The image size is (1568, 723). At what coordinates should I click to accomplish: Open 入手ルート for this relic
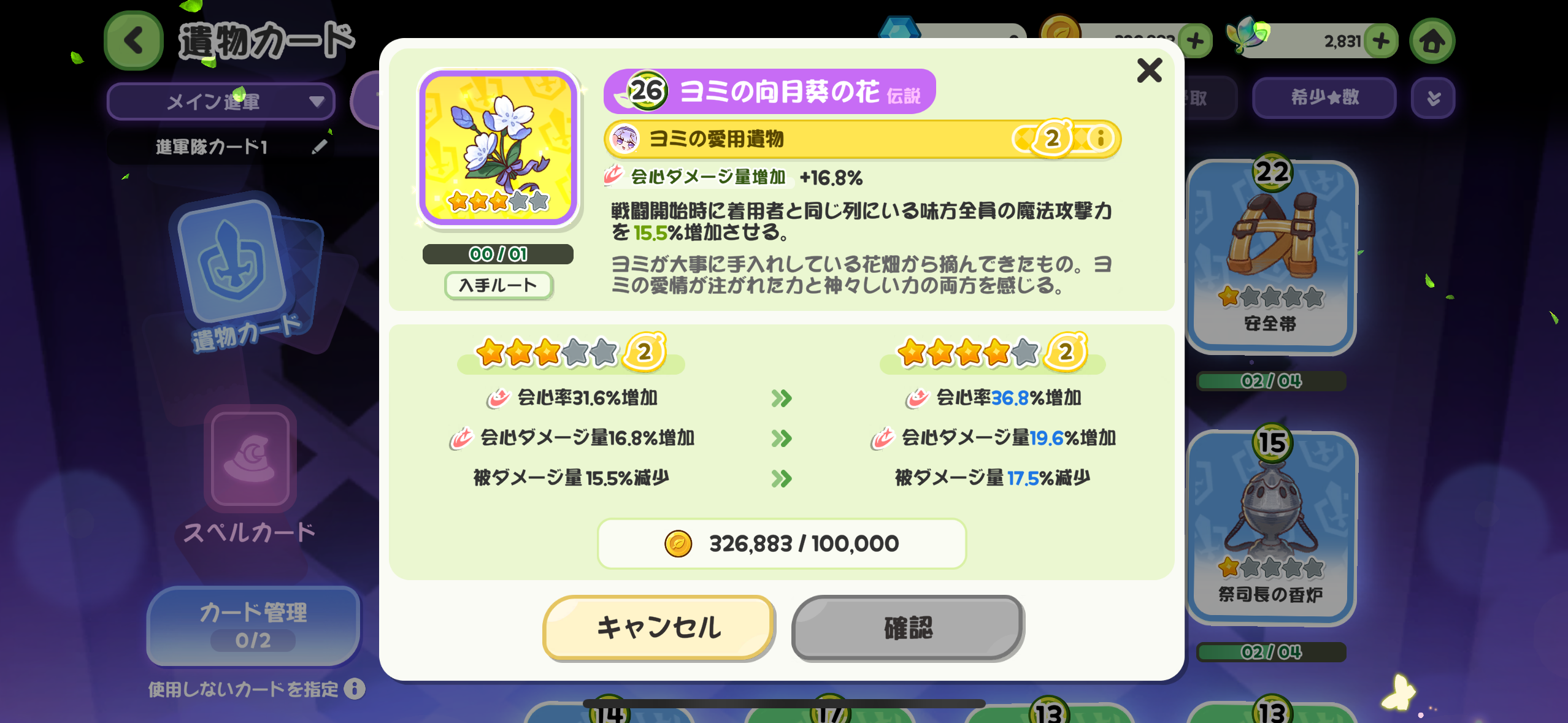coord(498,285)
